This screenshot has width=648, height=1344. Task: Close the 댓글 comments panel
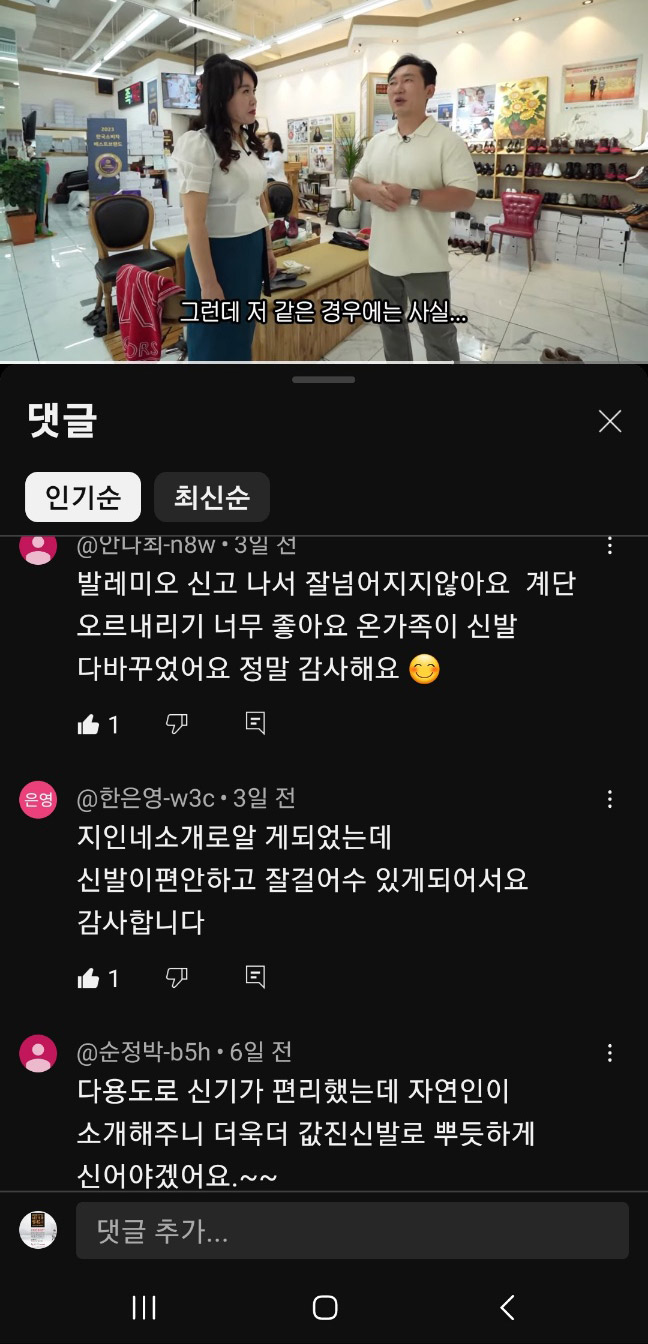coord(610,421)
